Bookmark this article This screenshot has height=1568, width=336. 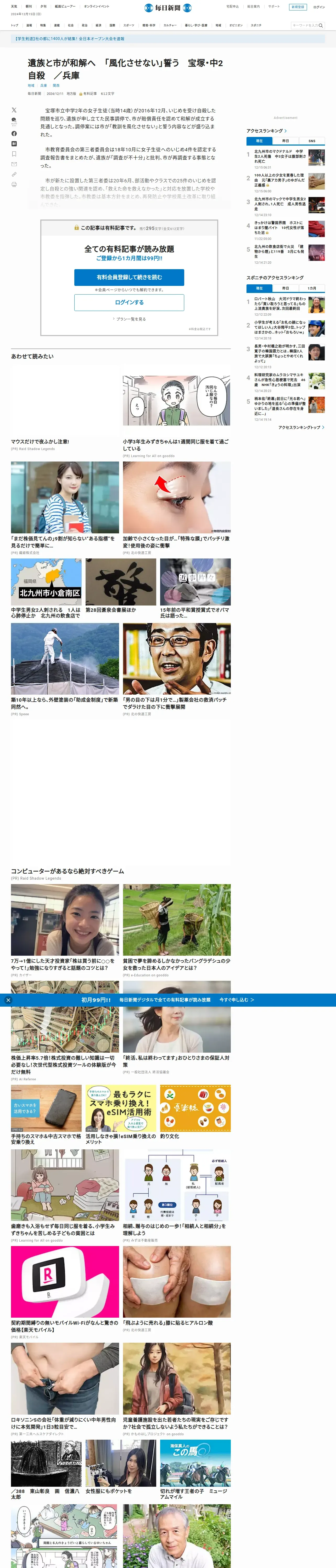point(14,154)
